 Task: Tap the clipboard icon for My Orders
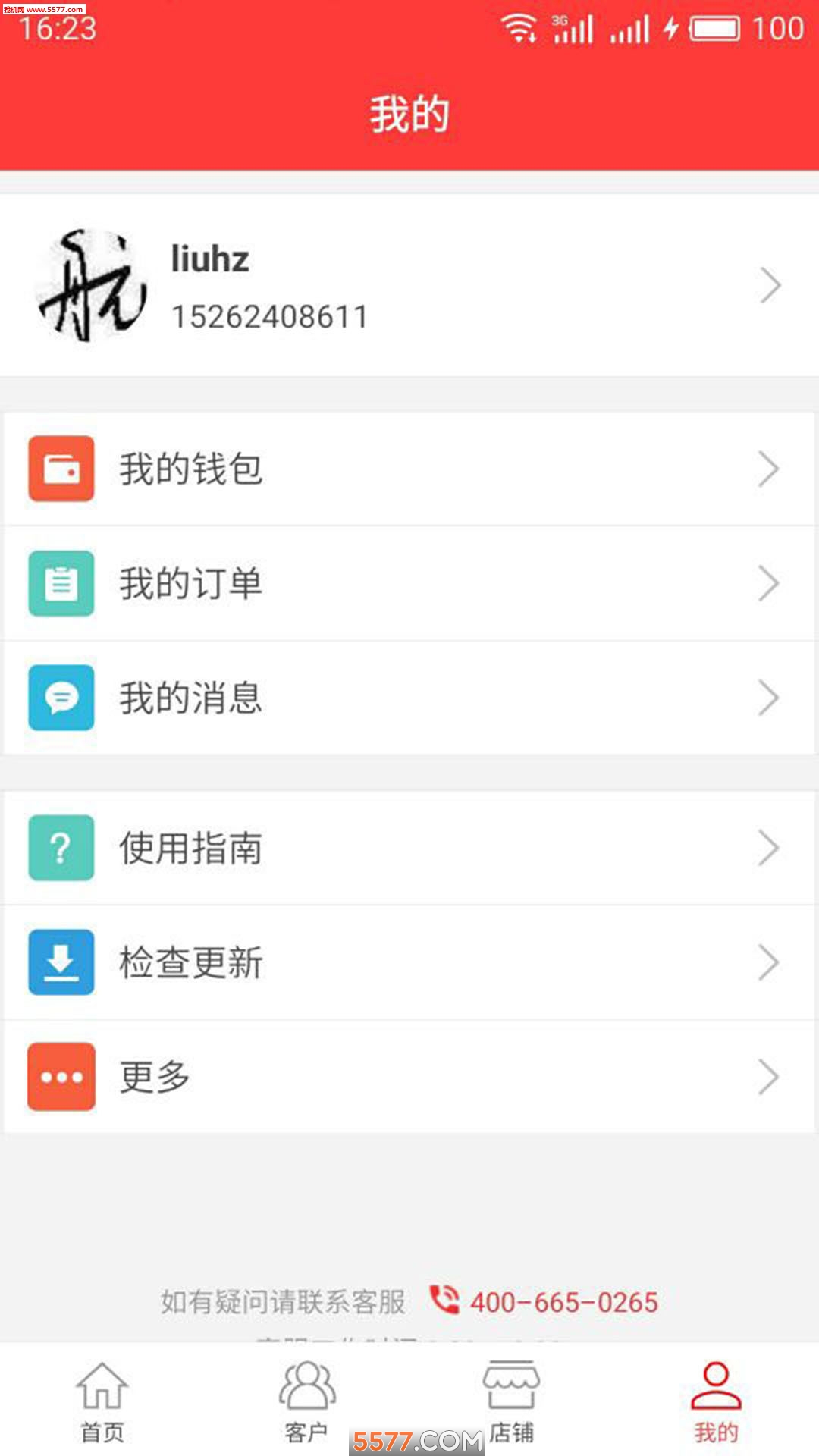61,584
